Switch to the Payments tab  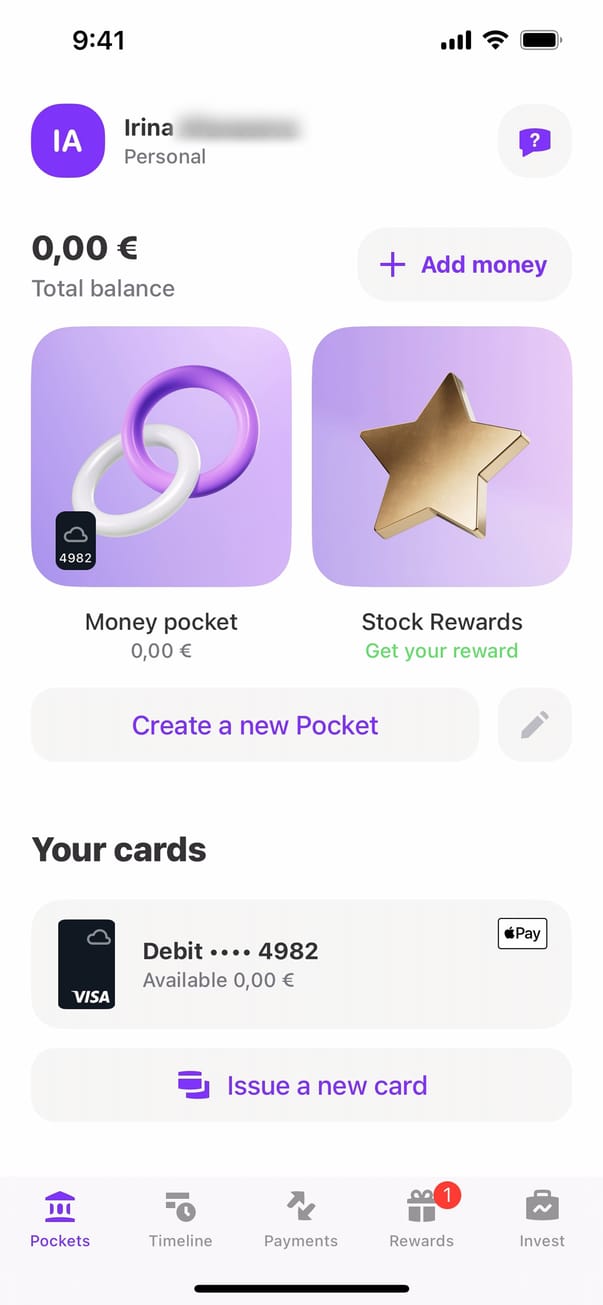[301, 1219]
